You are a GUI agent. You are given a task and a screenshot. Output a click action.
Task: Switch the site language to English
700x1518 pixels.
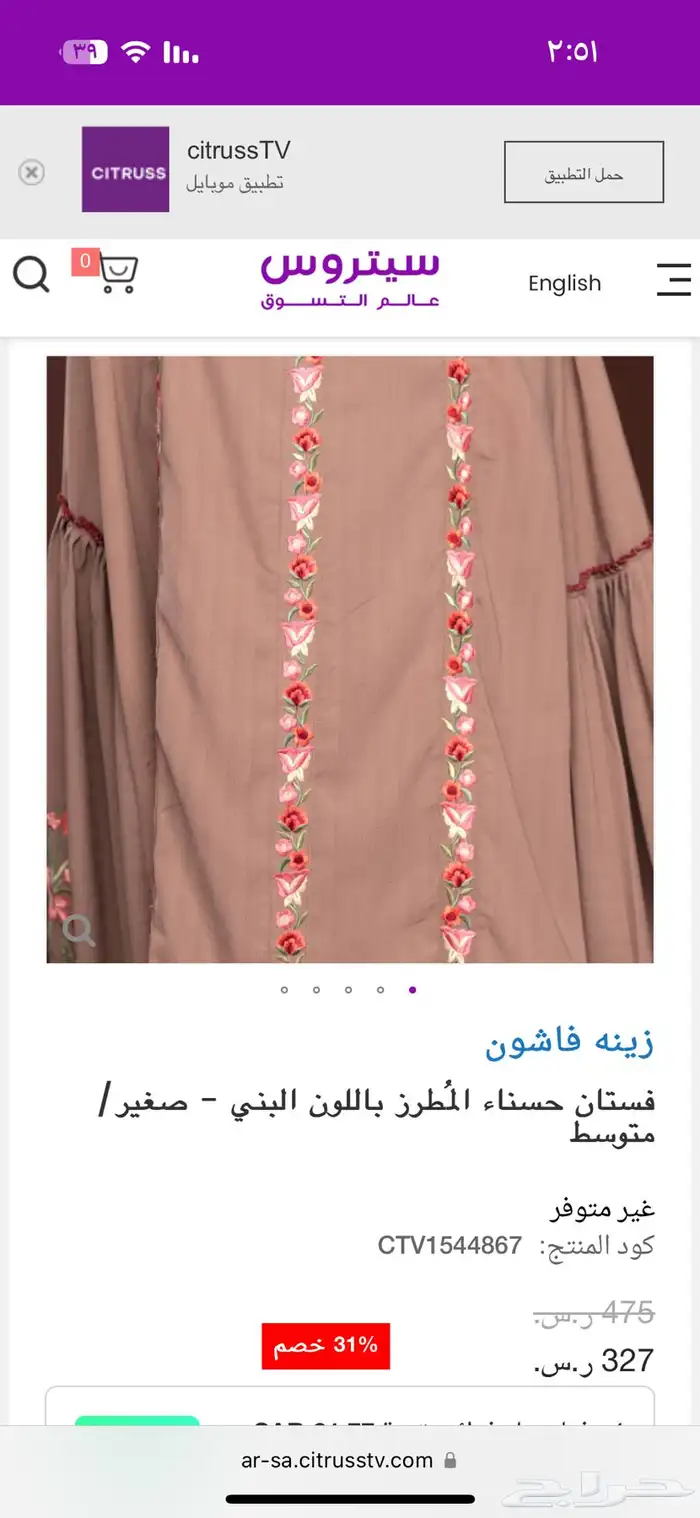point(564,283)
